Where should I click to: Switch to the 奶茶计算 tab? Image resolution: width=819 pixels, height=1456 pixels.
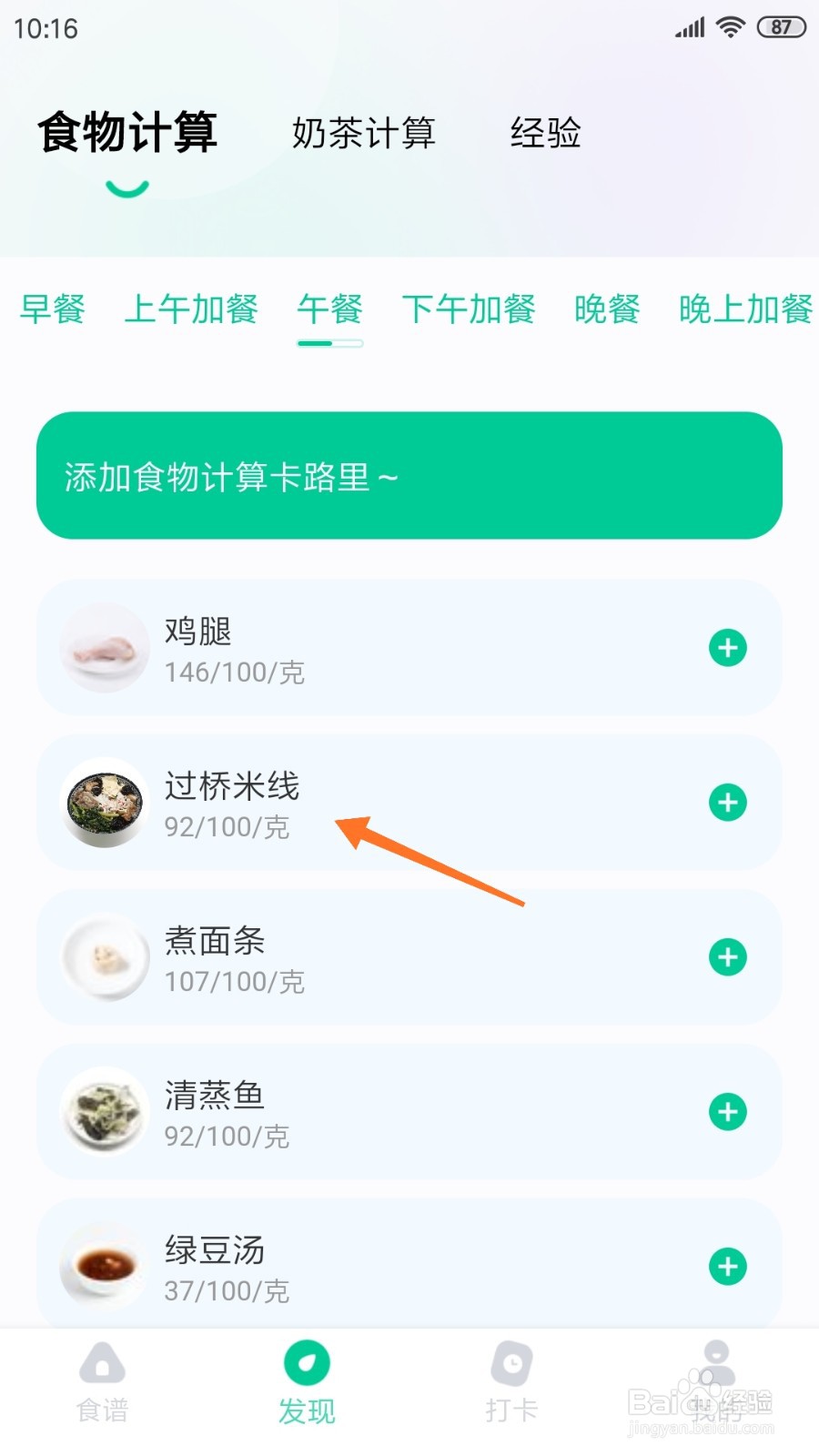pyautogui.click(x=364, y=133)
